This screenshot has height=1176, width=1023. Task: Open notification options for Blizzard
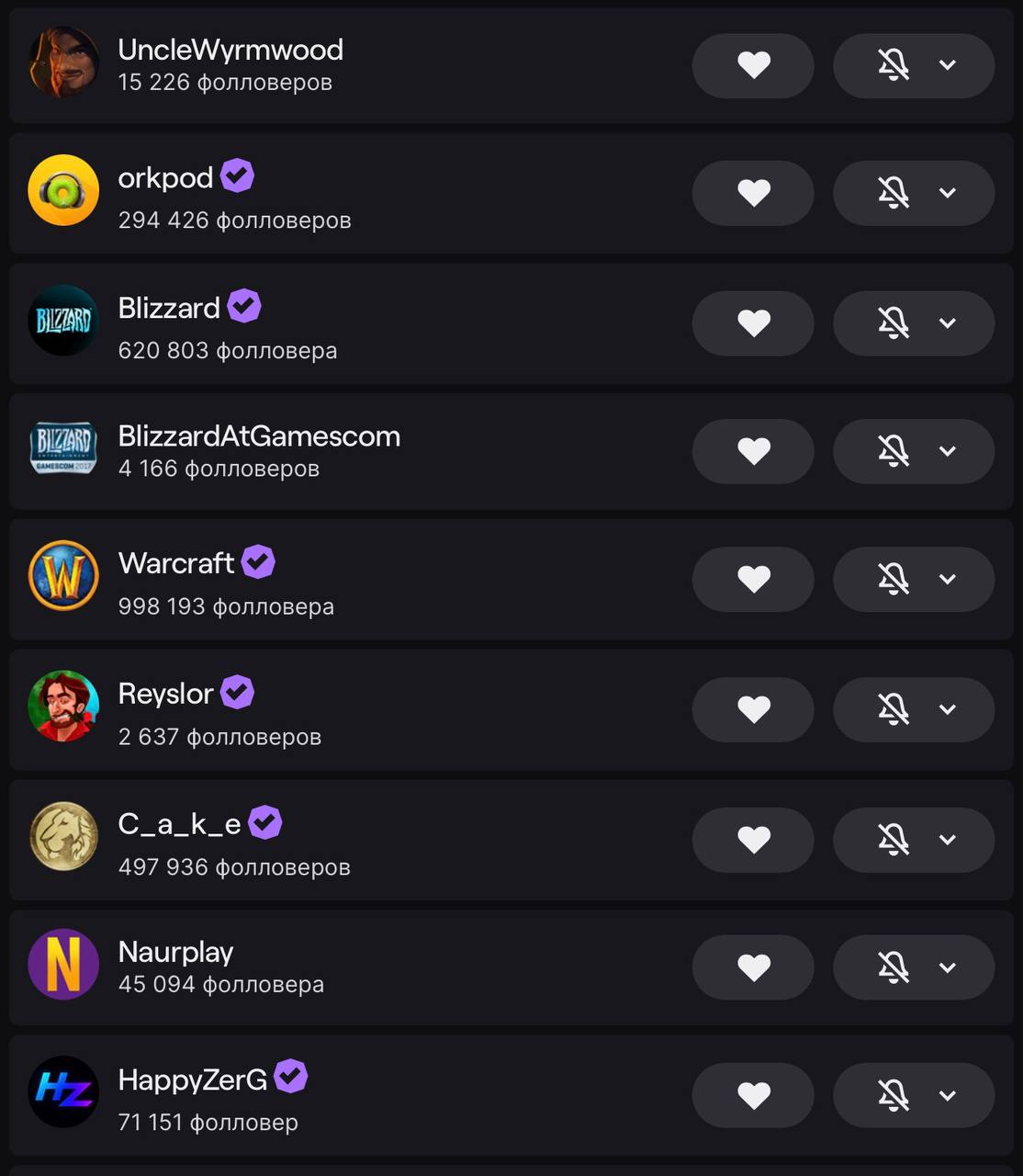(914, 323)
